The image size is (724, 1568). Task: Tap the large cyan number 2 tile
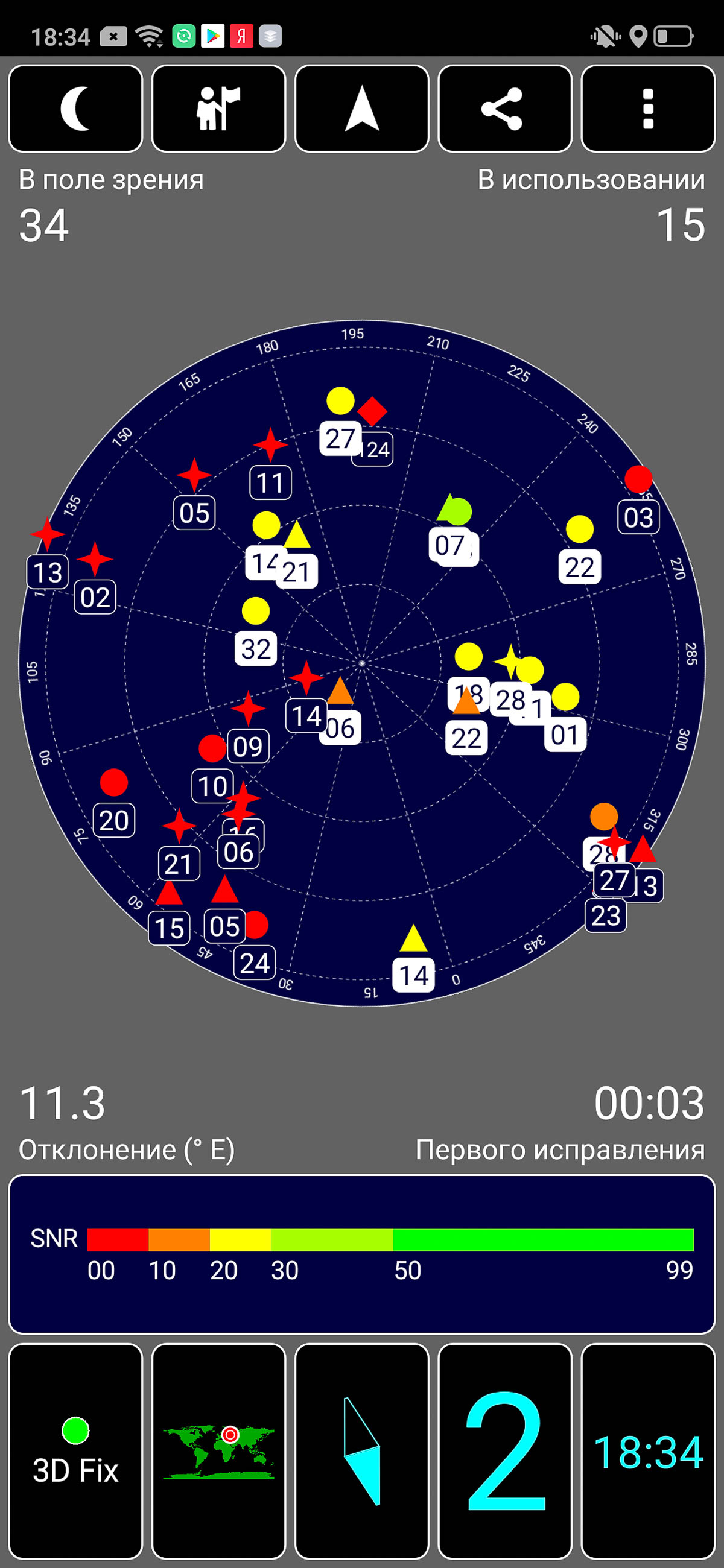[x=505, y=1450]
